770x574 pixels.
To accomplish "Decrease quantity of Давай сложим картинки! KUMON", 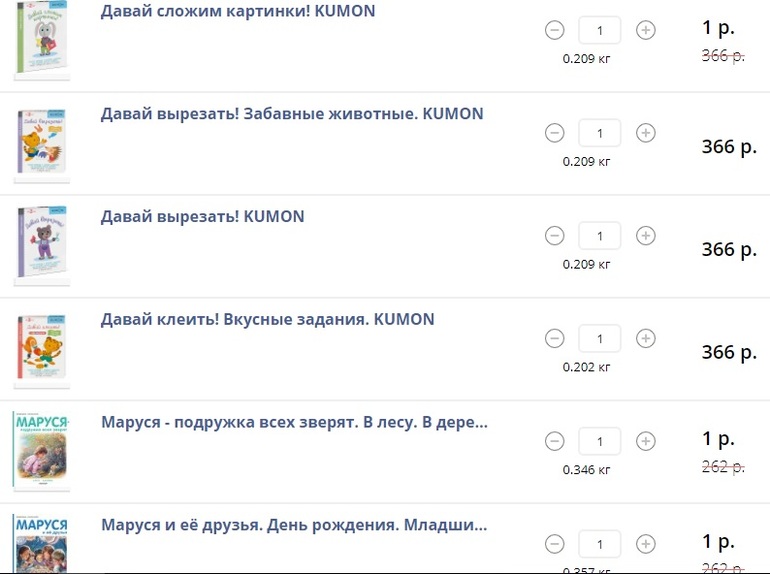I will (555, 30).
